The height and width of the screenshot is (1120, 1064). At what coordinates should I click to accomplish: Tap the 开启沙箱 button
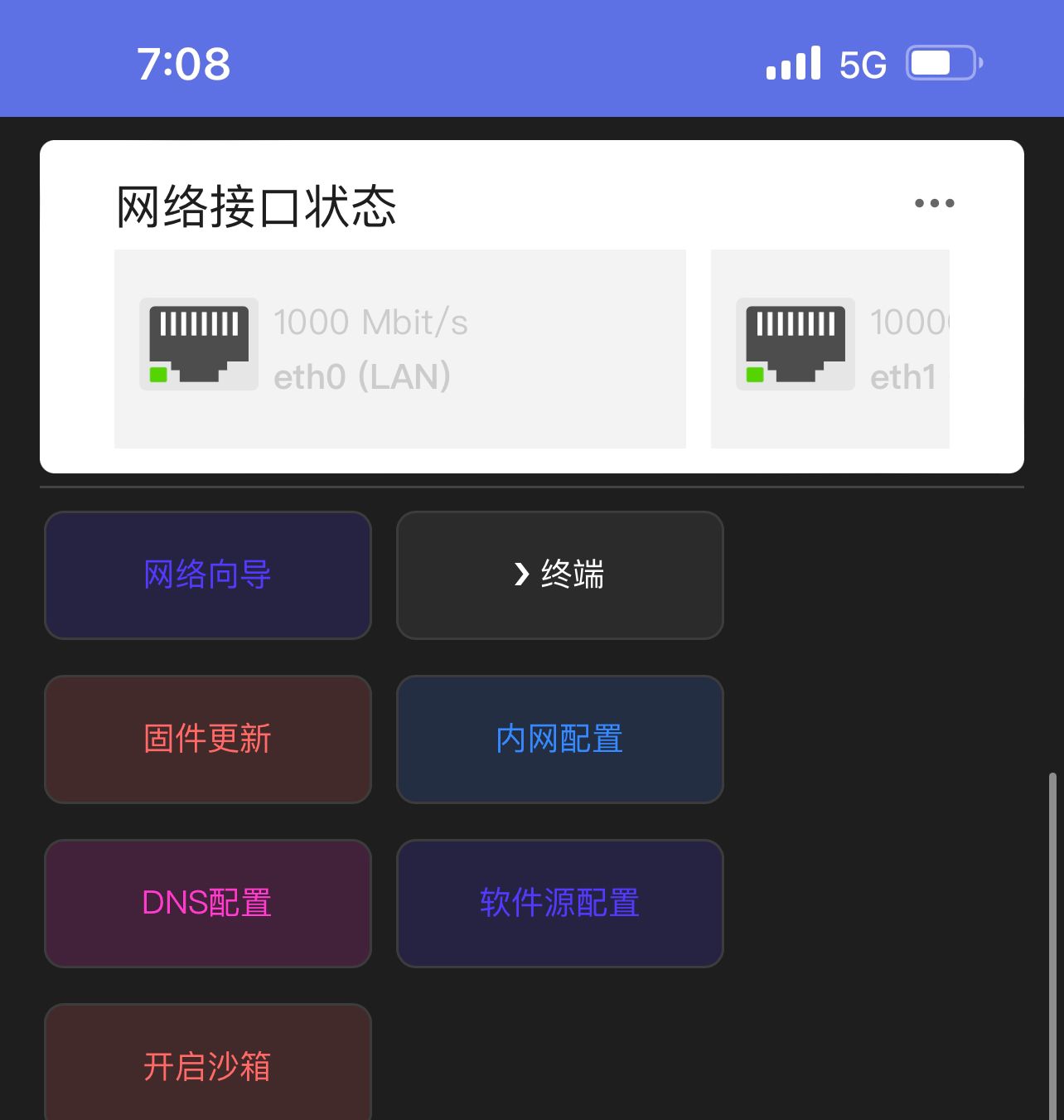(207, 1065)
